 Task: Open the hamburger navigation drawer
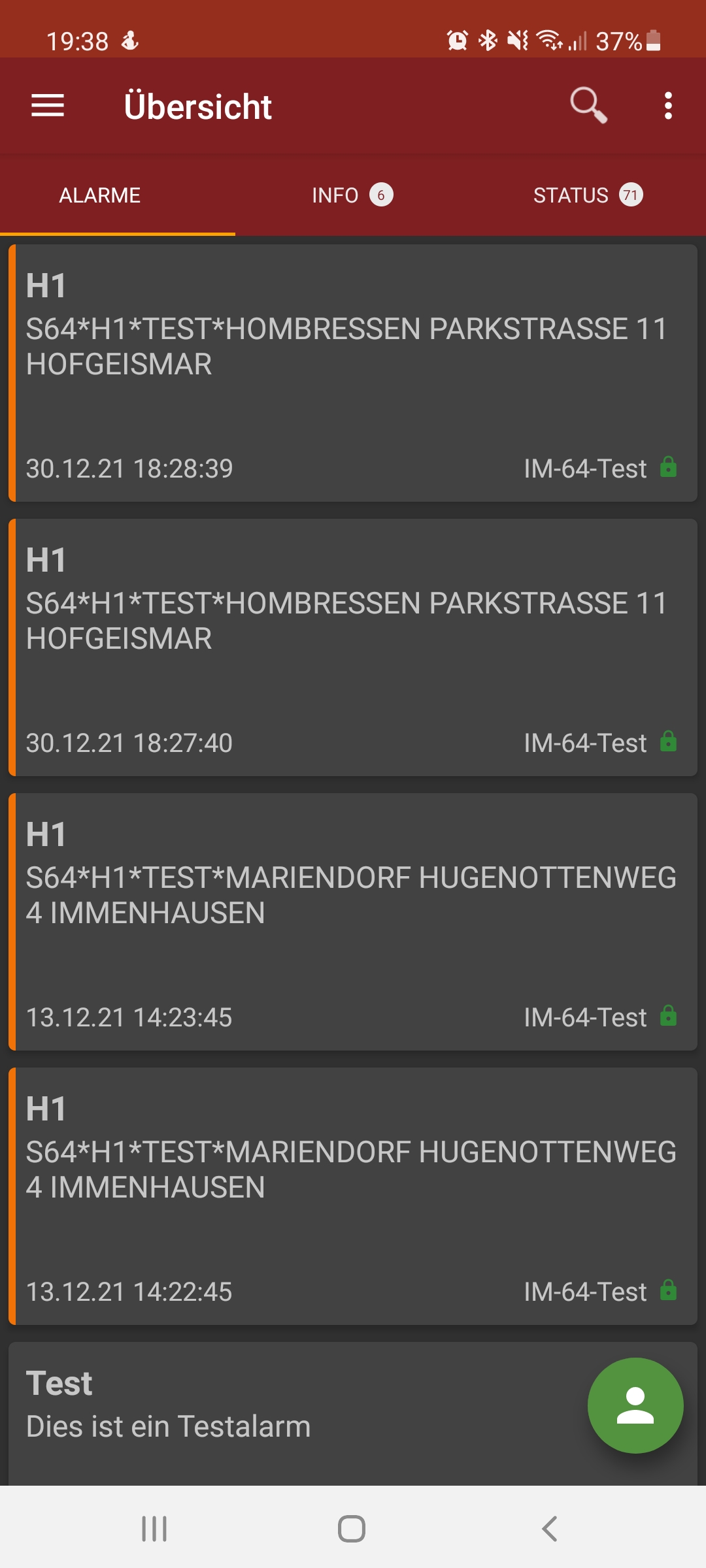[48, 105]
